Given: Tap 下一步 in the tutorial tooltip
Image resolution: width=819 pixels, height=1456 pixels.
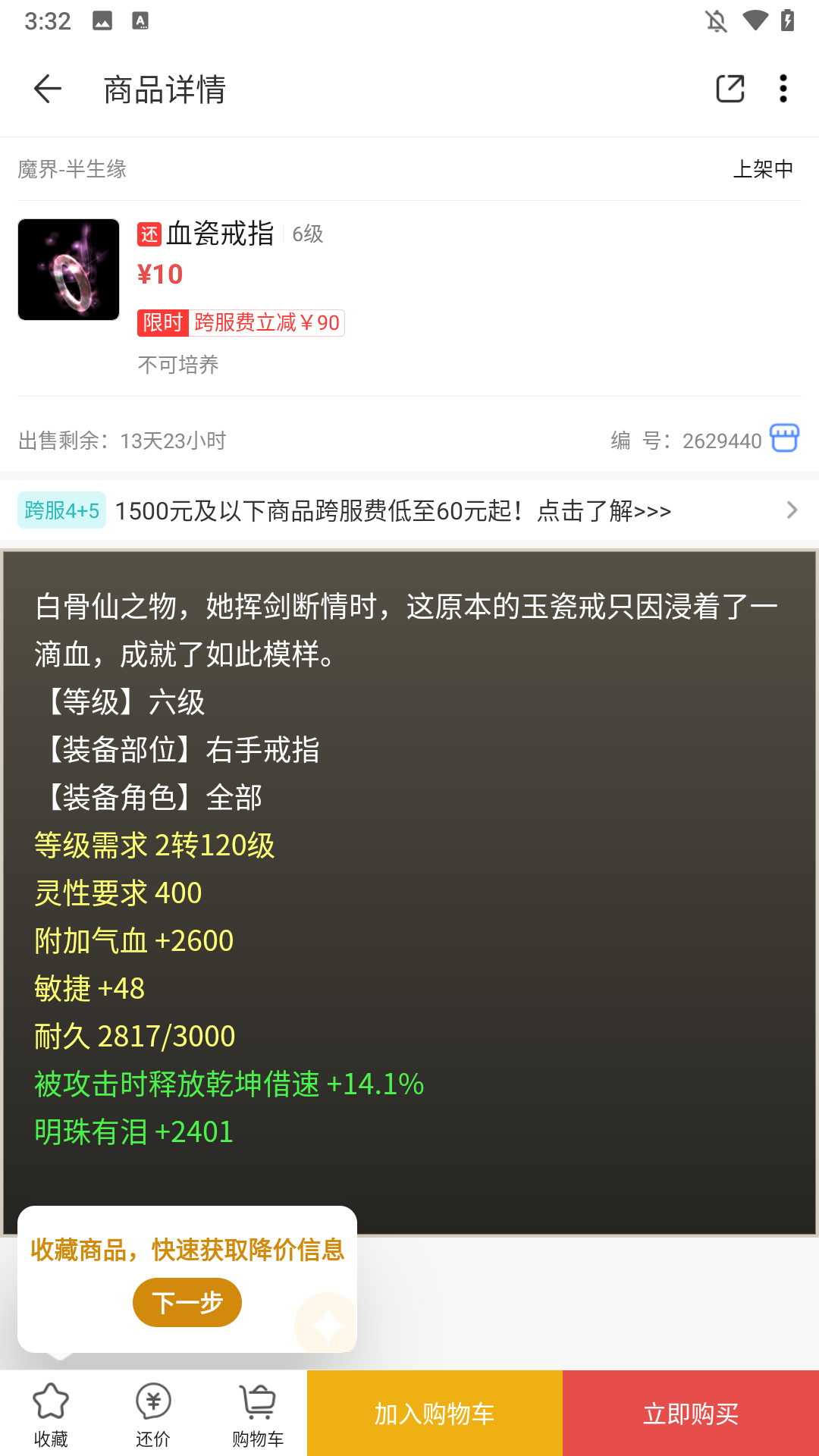Looking at the screenshot, I should [187, 1302].
